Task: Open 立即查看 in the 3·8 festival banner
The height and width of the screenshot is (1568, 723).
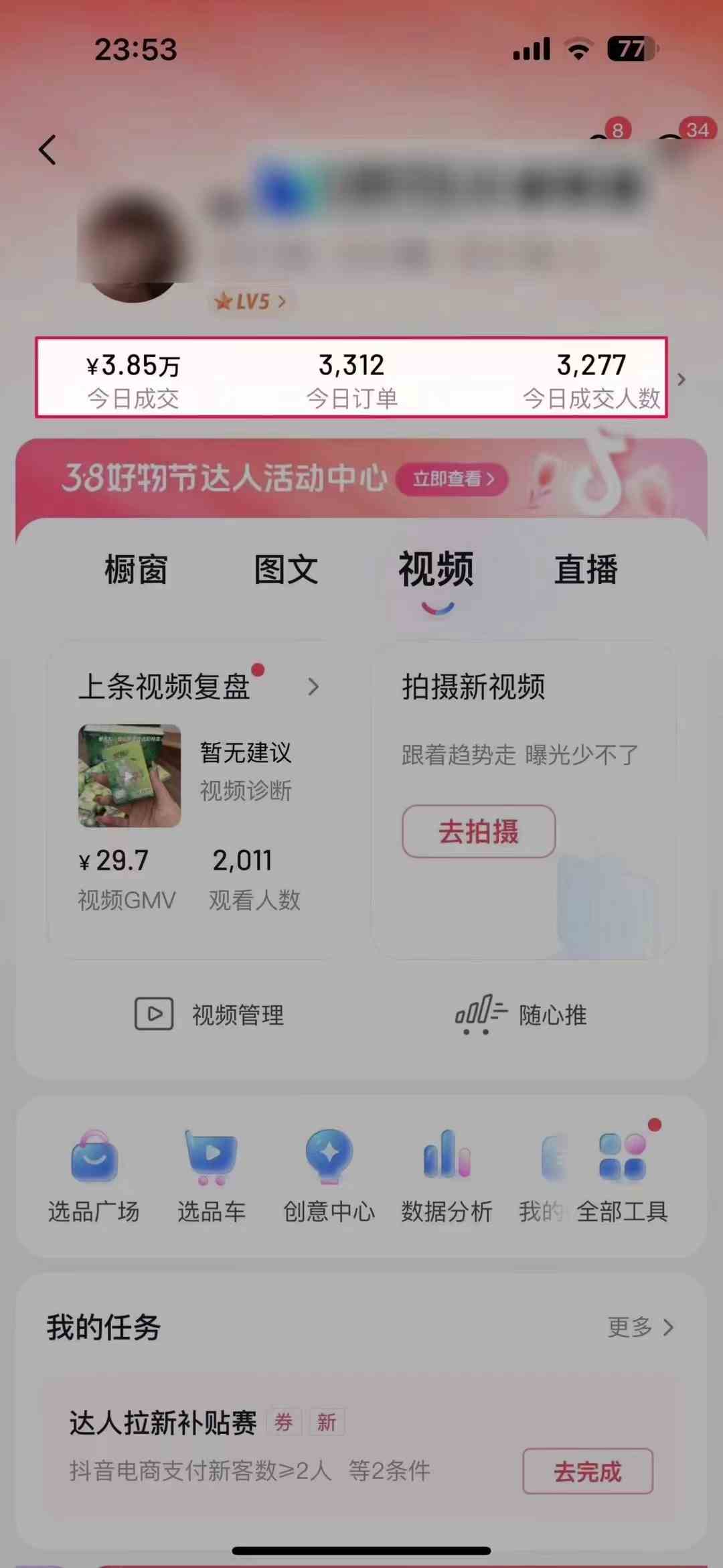Action: [x=453, y=479]
